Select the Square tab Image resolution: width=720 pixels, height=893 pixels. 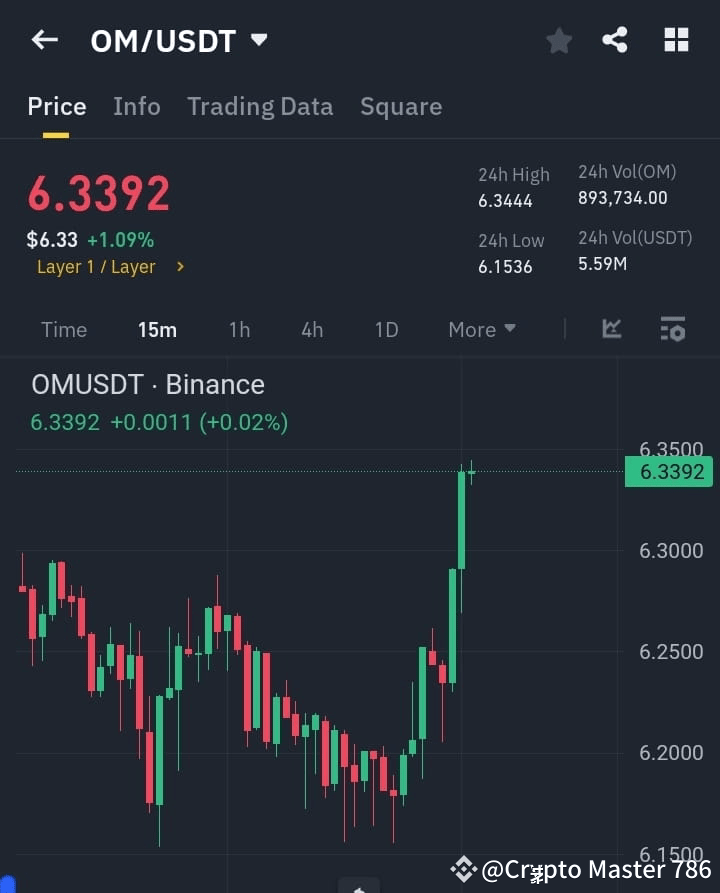401,106
